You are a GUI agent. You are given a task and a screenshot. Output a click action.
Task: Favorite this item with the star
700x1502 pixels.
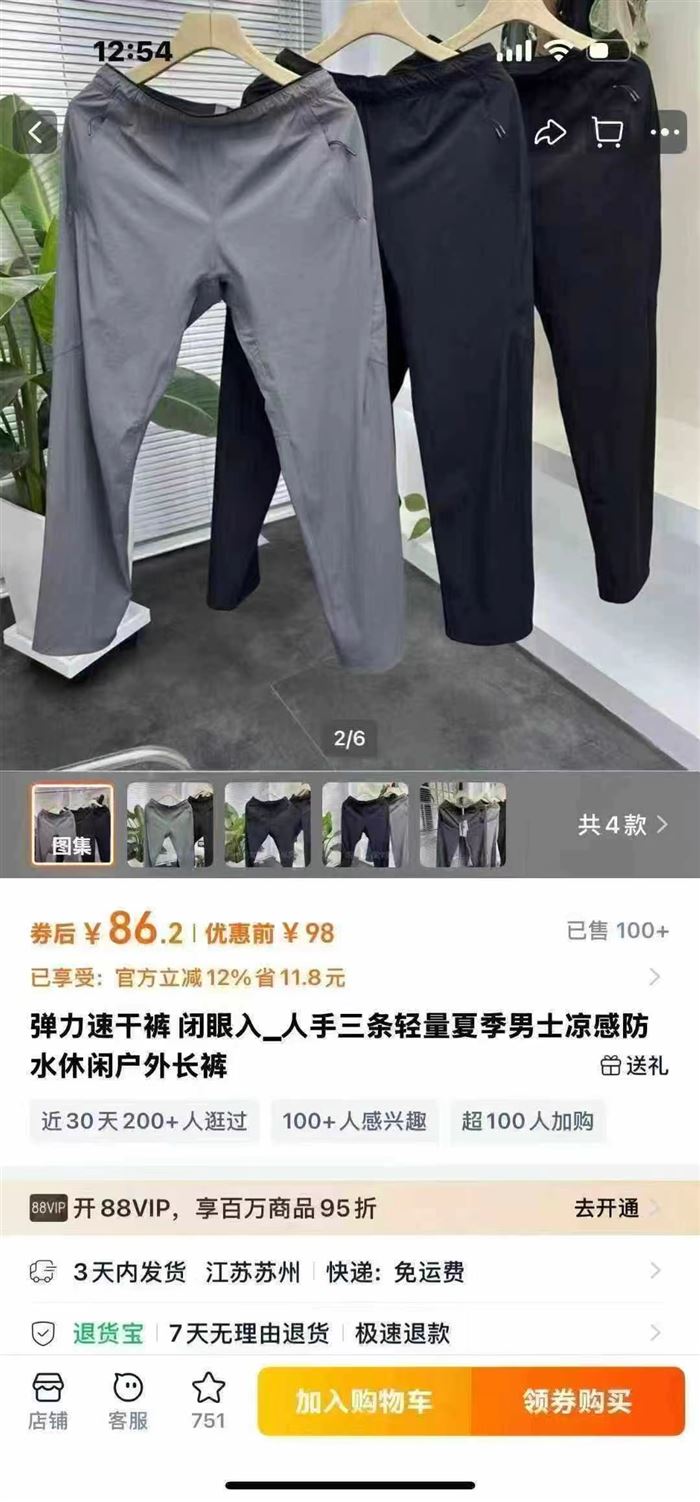pyautogui.click(x=209, y=1400)
